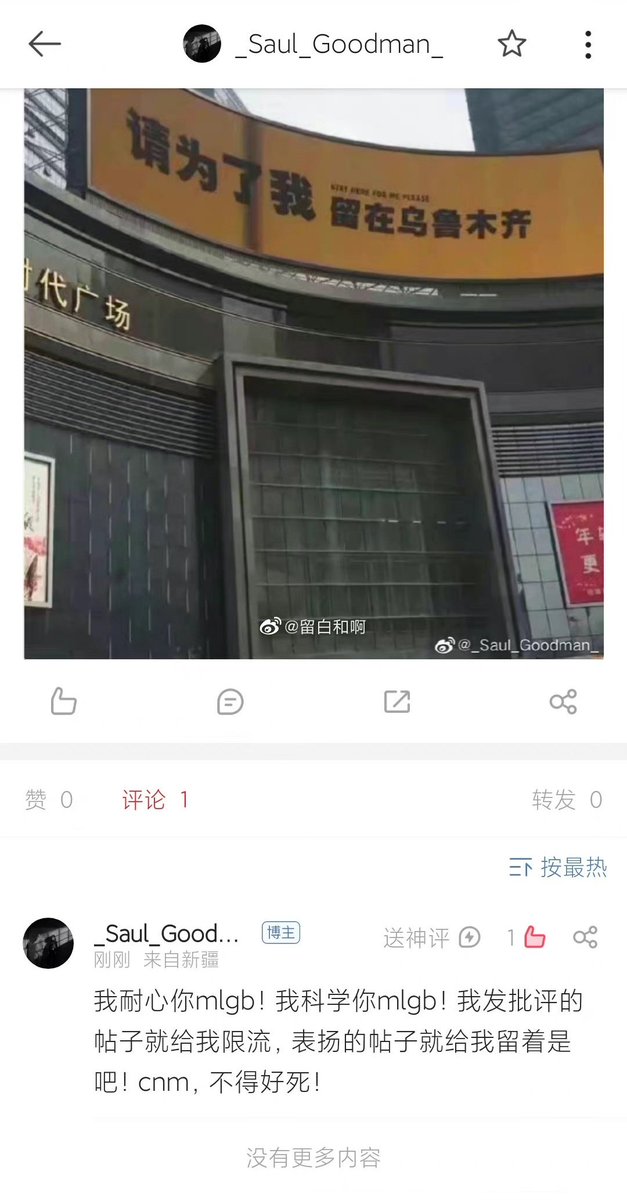The width and height of the screenshot is (627, 1200).
Task: Change comment sorting via 按最热
Action: click(x=558, y=867)
